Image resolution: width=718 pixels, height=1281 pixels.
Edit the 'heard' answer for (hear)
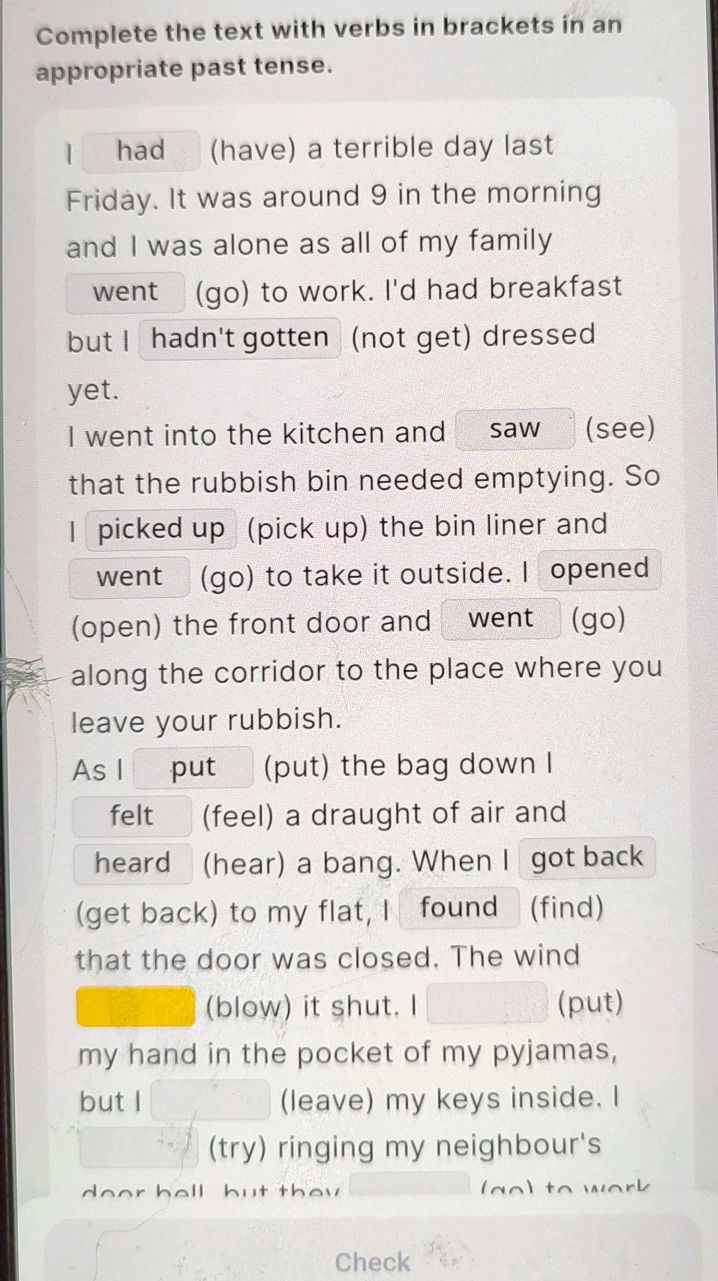pos(132,863)
